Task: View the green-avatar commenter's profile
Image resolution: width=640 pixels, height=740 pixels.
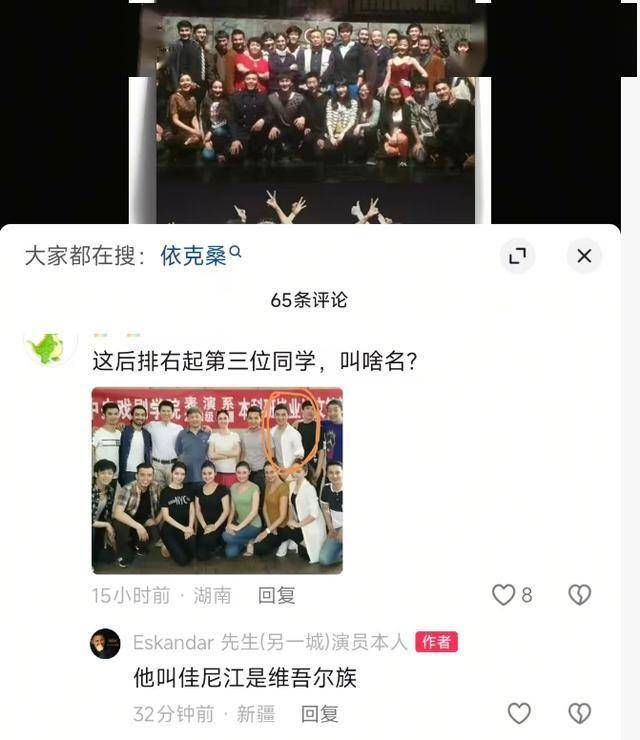Action: [47, 349]
